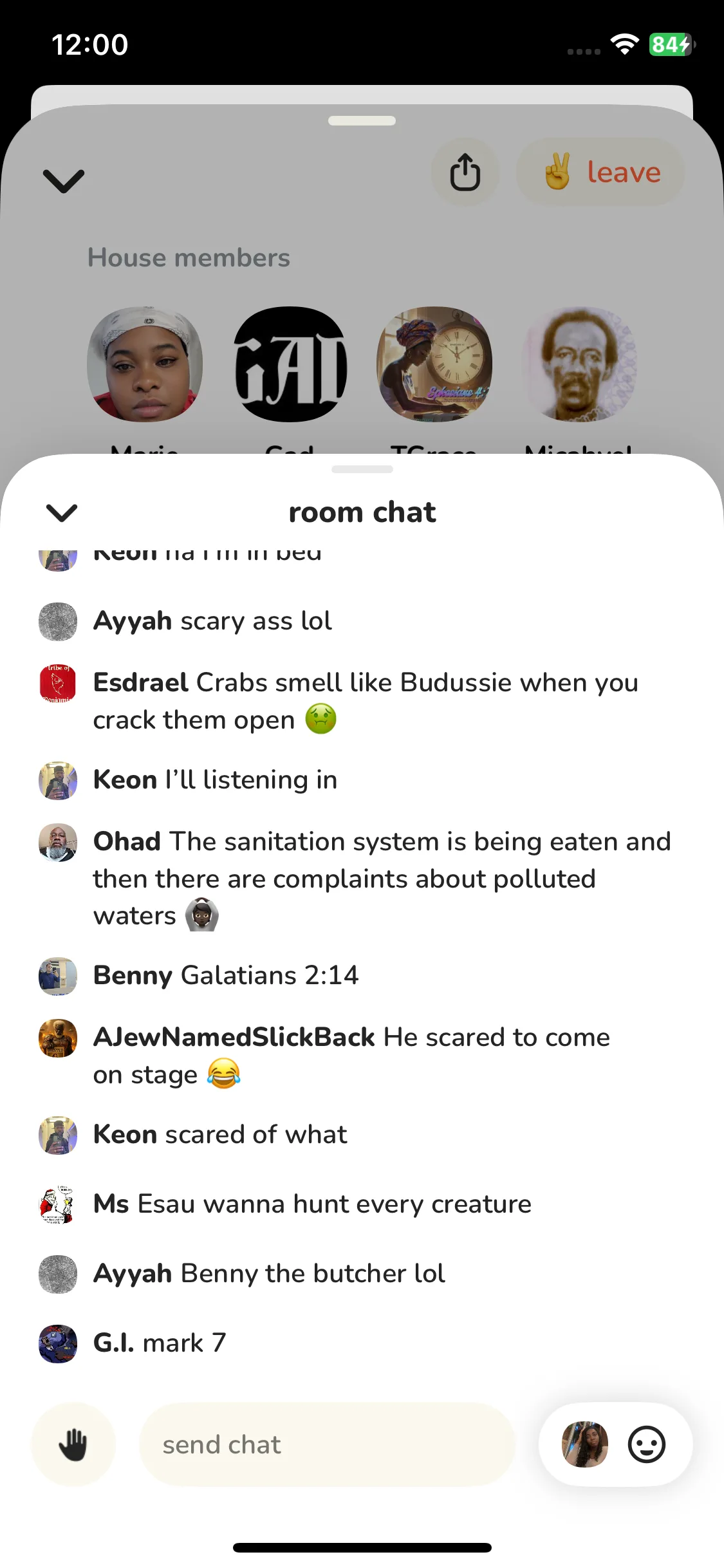The height and width of the screenshot is (1568, 724).
Task: Open Maria's house member profile
Action: (145, 364)
